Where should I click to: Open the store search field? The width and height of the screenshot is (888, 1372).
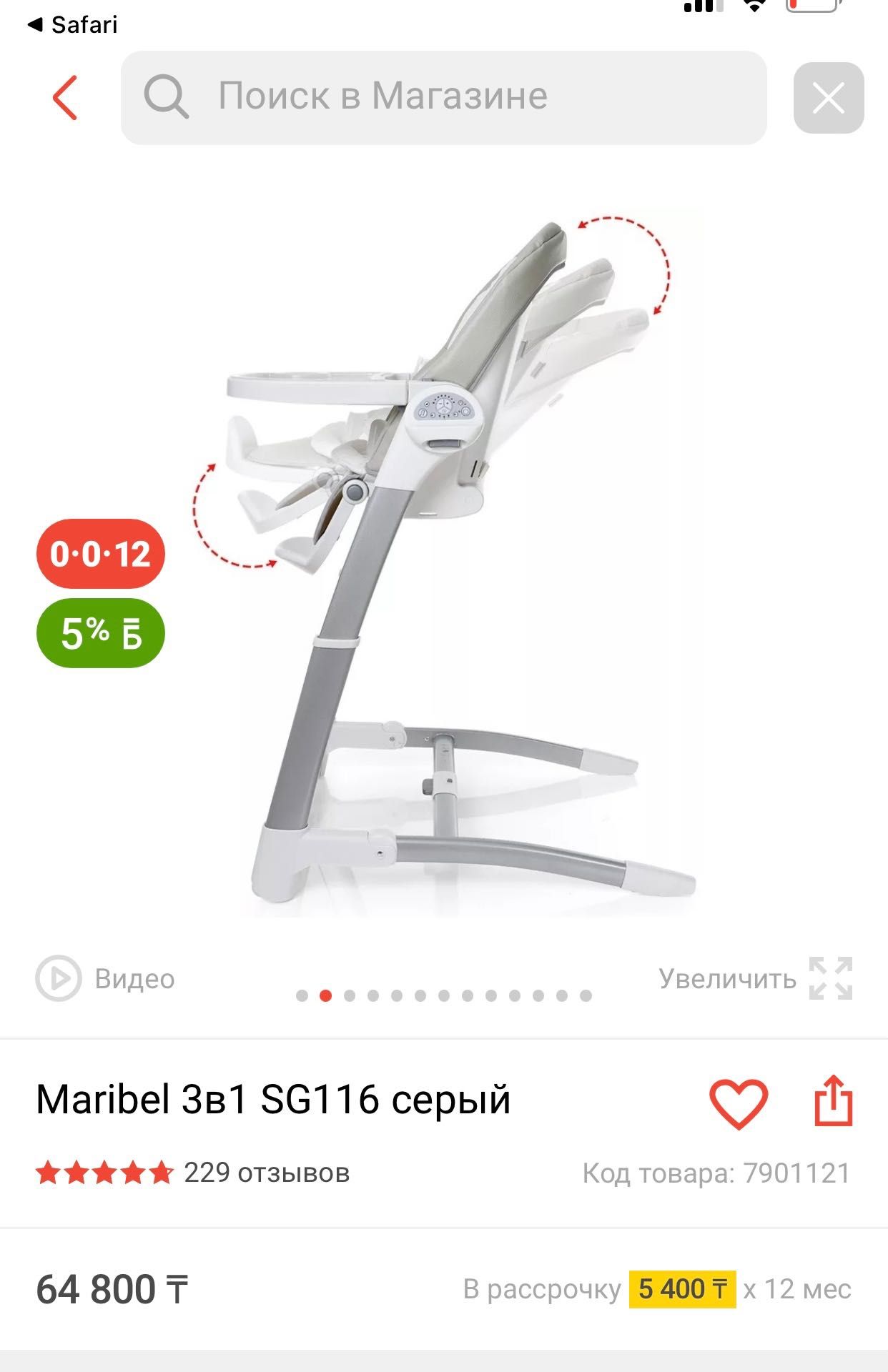point(443,97)
